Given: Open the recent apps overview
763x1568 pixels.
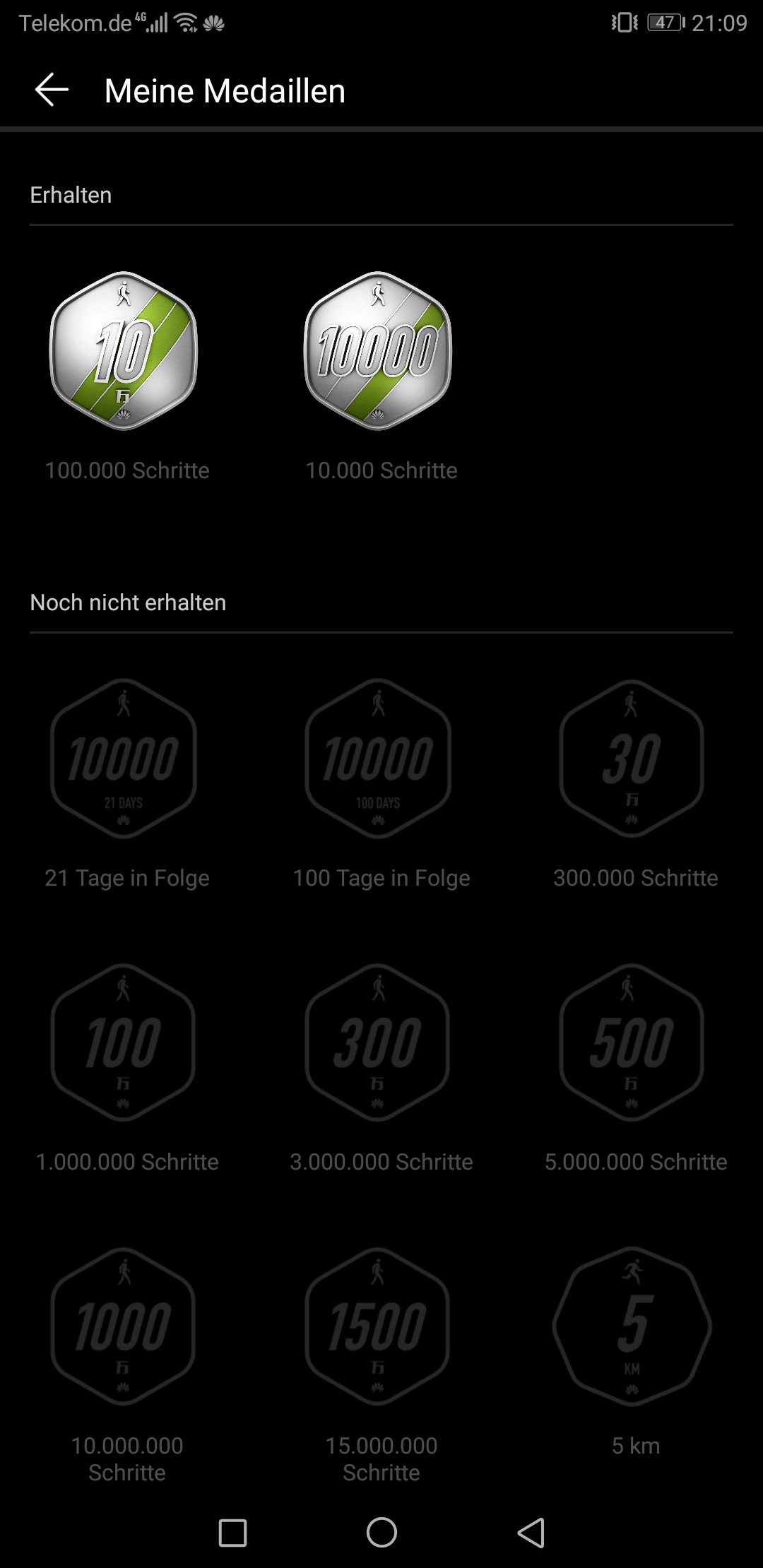Looking at the screenshot, I should point(232,1533).
